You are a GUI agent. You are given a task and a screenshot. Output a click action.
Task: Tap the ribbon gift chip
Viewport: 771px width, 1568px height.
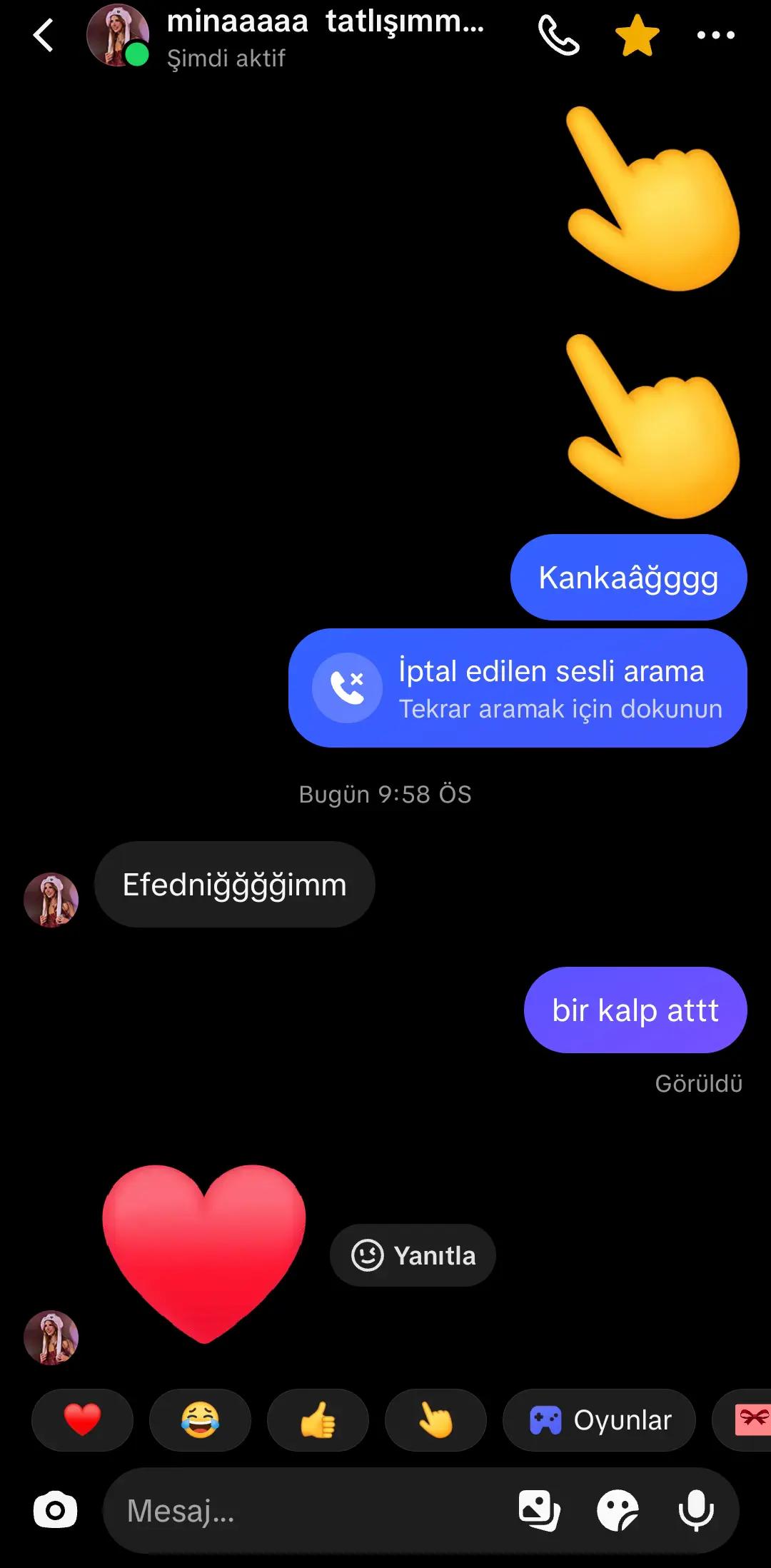pyautogui.click(x=742, y=1419)
